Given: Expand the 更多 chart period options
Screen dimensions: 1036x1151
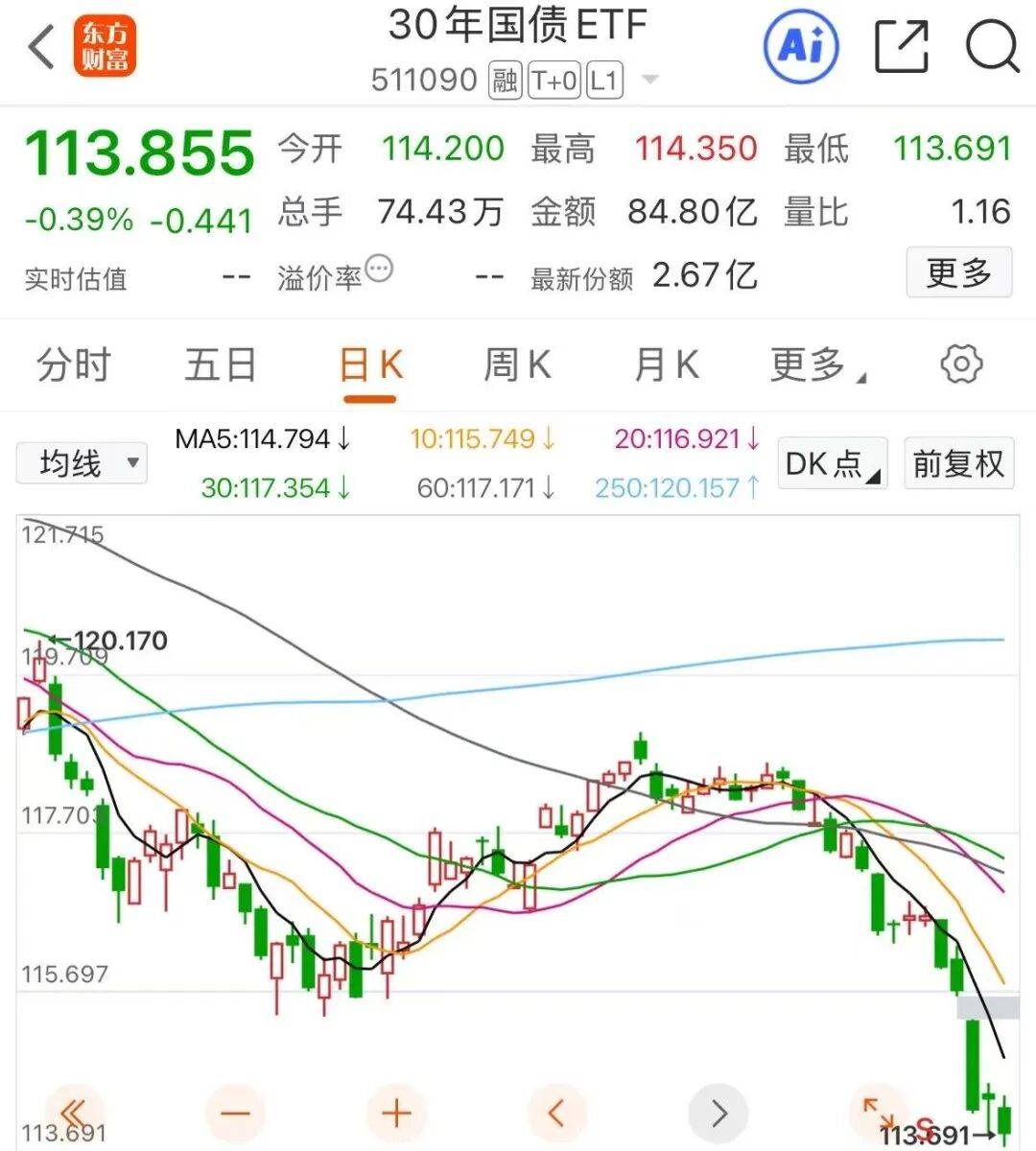Looking at the screenshot, I should coord(815,365).
